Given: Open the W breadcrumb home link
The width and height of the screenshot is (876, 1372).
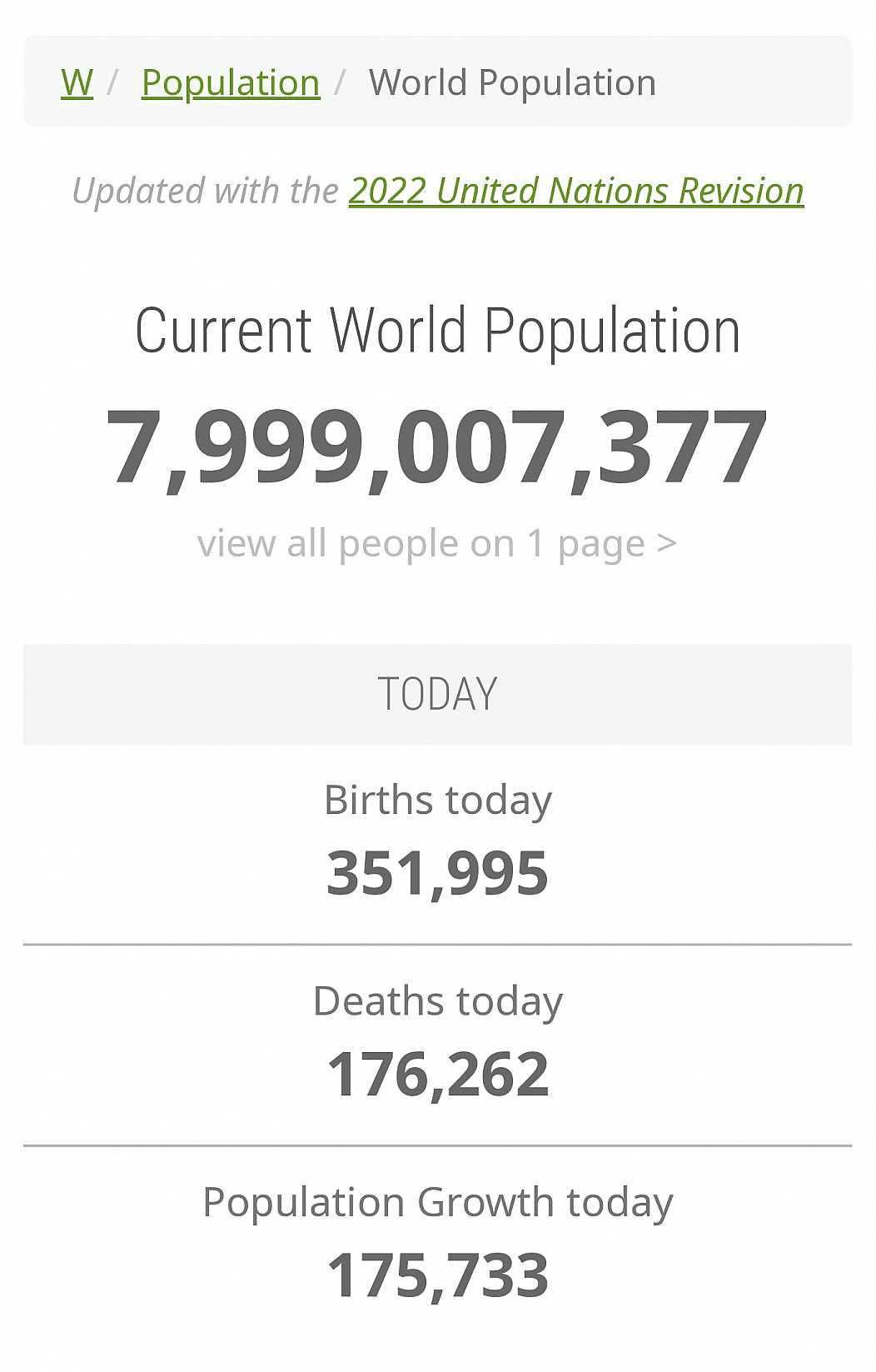Looking at the screenshot, I should pos(77,82).
